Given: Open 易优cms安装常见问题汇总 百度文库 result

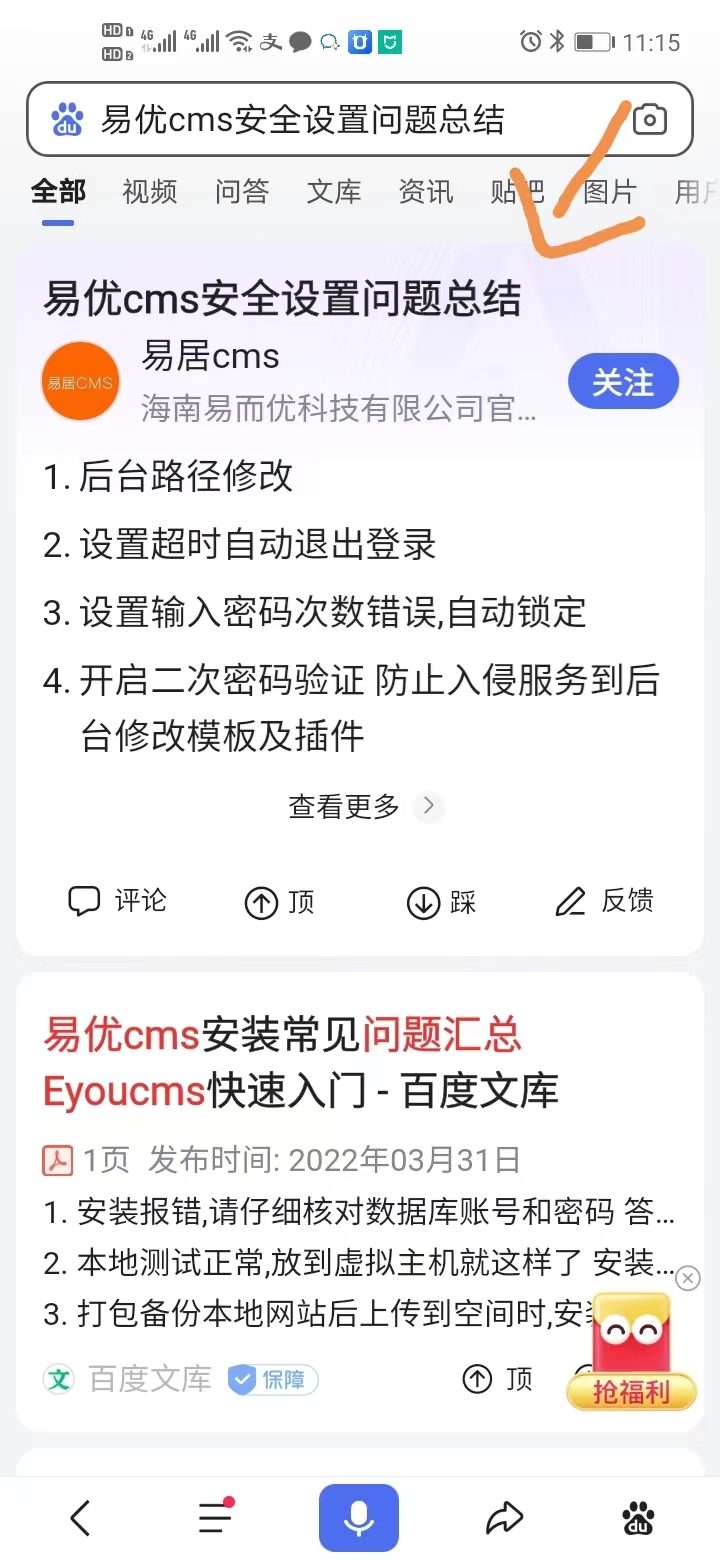Looking at the screenshot, I should [300, 1062].
